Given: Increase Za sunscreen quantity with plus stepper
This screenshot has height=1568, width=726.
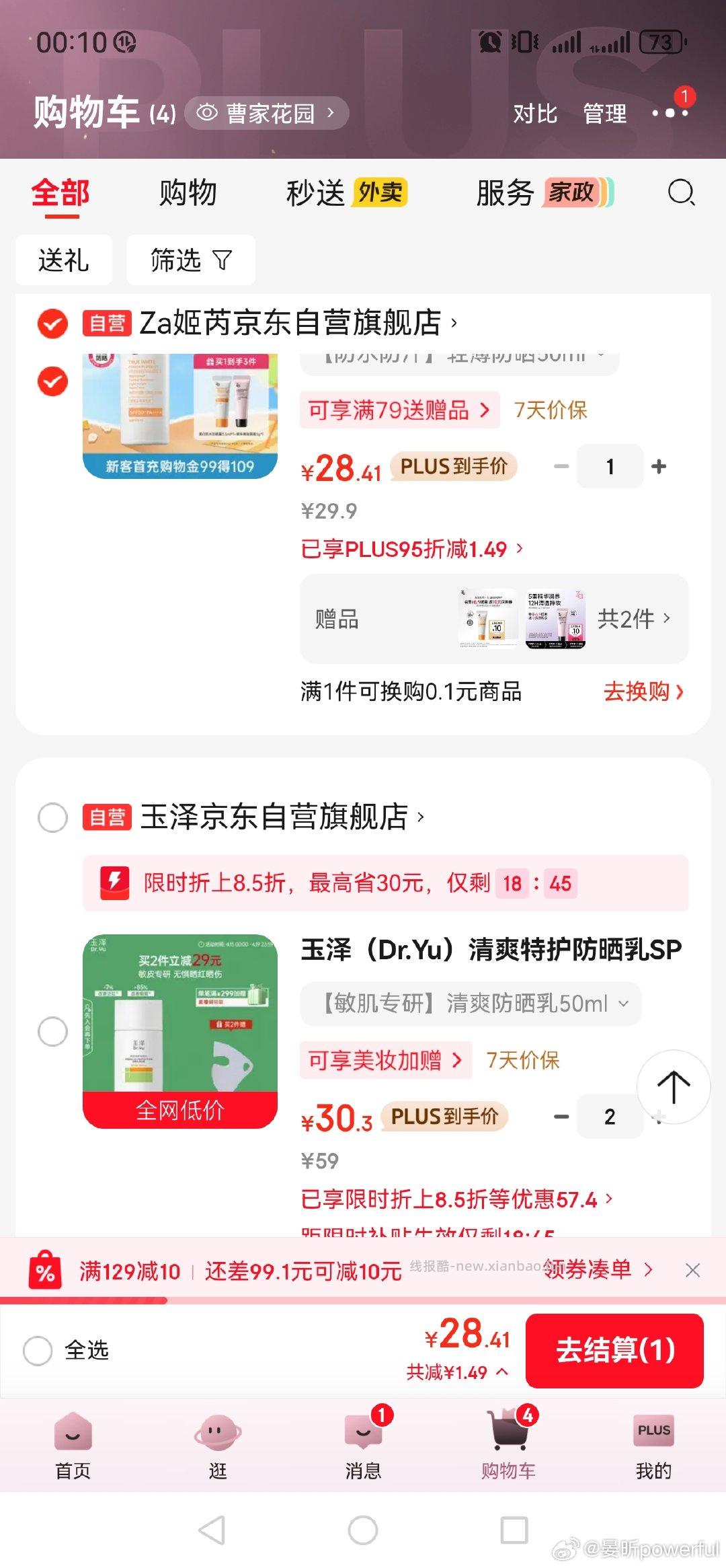Looking at the screenshot, I should click(x=658, y=466).
